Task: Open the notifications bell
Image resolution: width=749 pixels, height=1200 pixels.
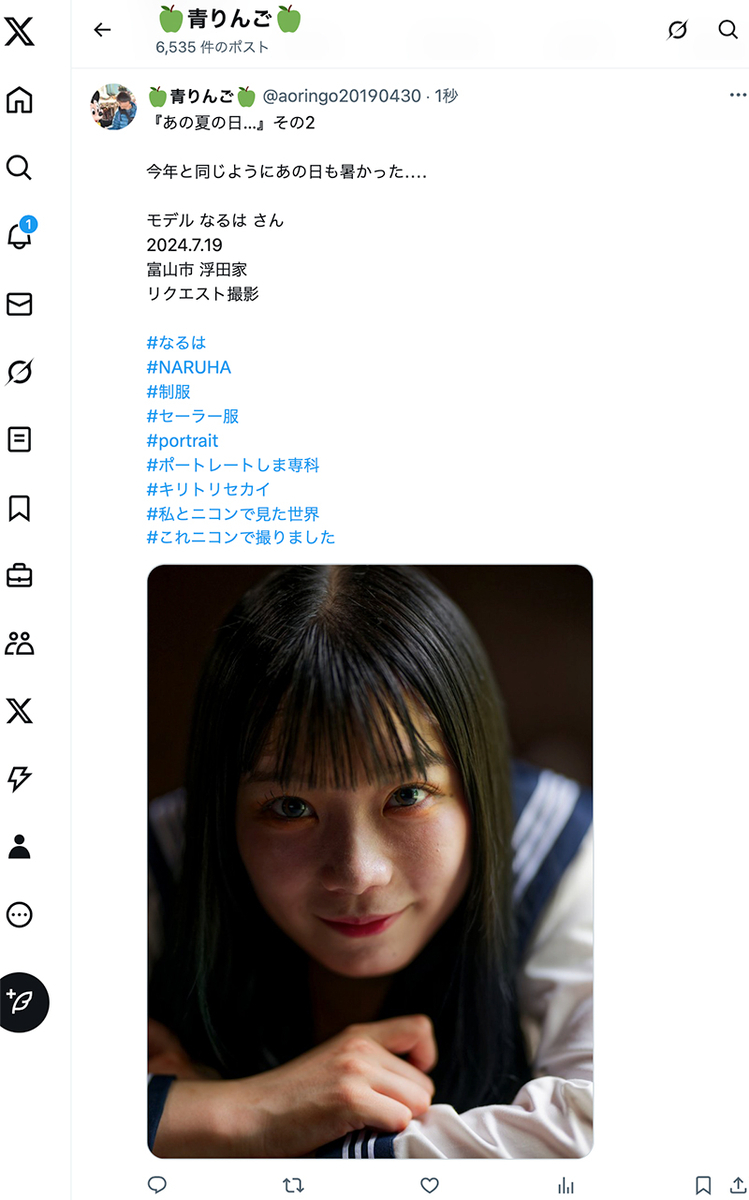Action: coord(19,236)
